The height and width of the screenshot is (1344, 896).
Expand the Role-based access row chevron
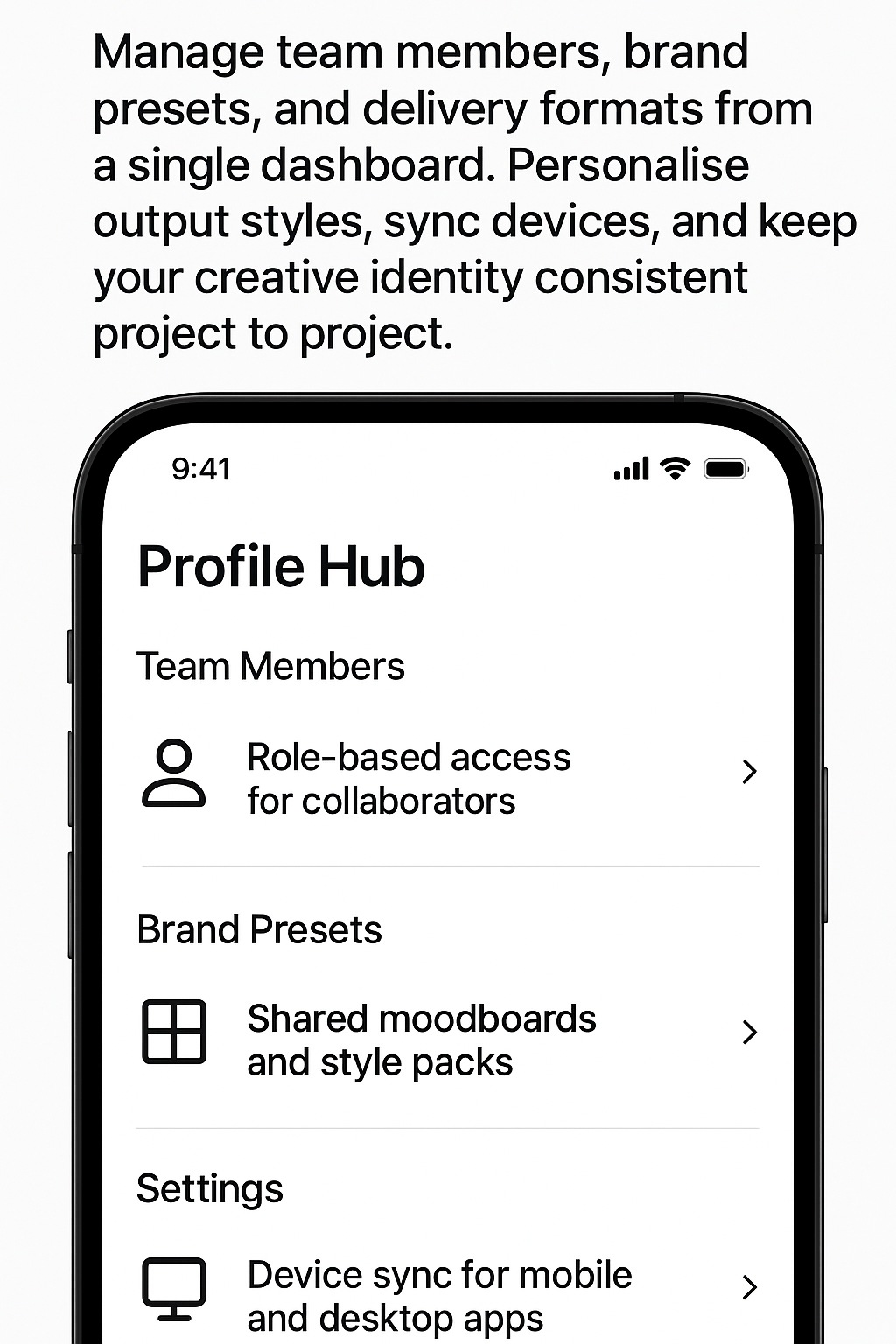(750, 772)
